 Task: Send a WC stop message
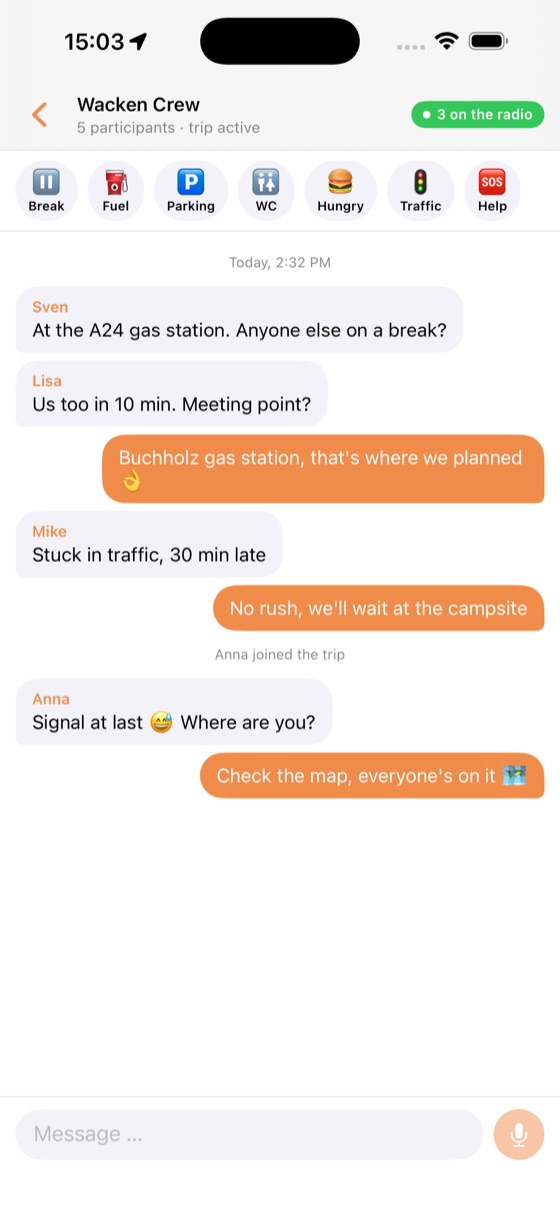coord(266,191)
